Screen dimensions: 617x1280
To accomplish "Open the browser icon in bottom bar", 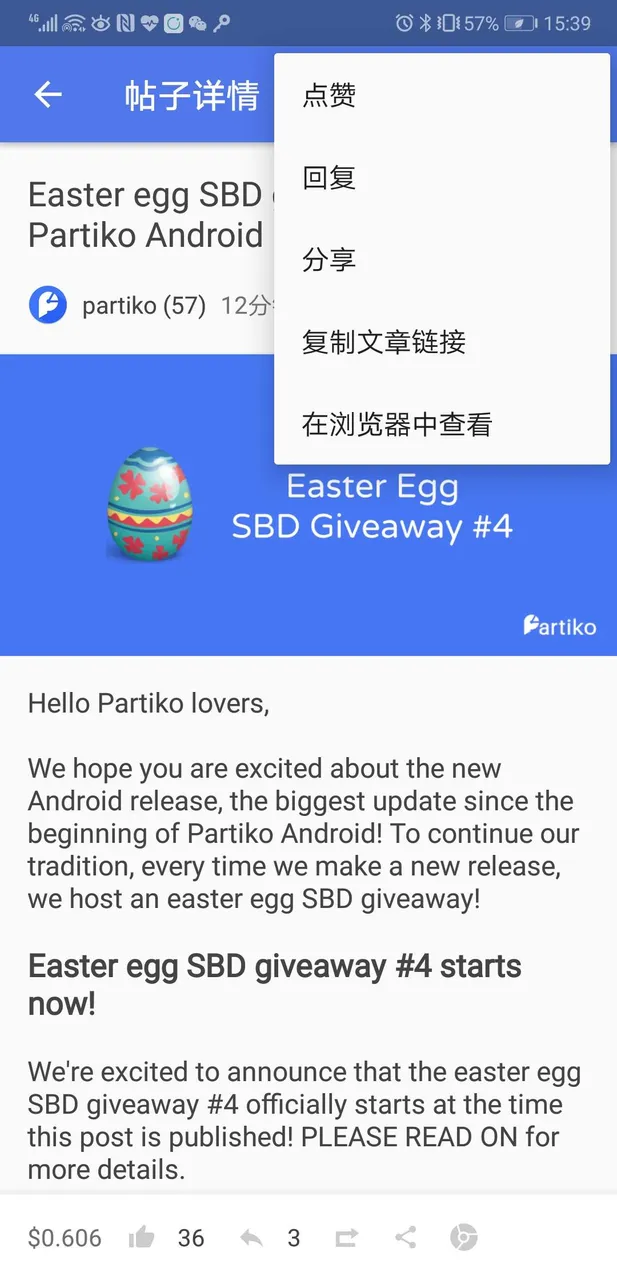I will coord(463,1238).
